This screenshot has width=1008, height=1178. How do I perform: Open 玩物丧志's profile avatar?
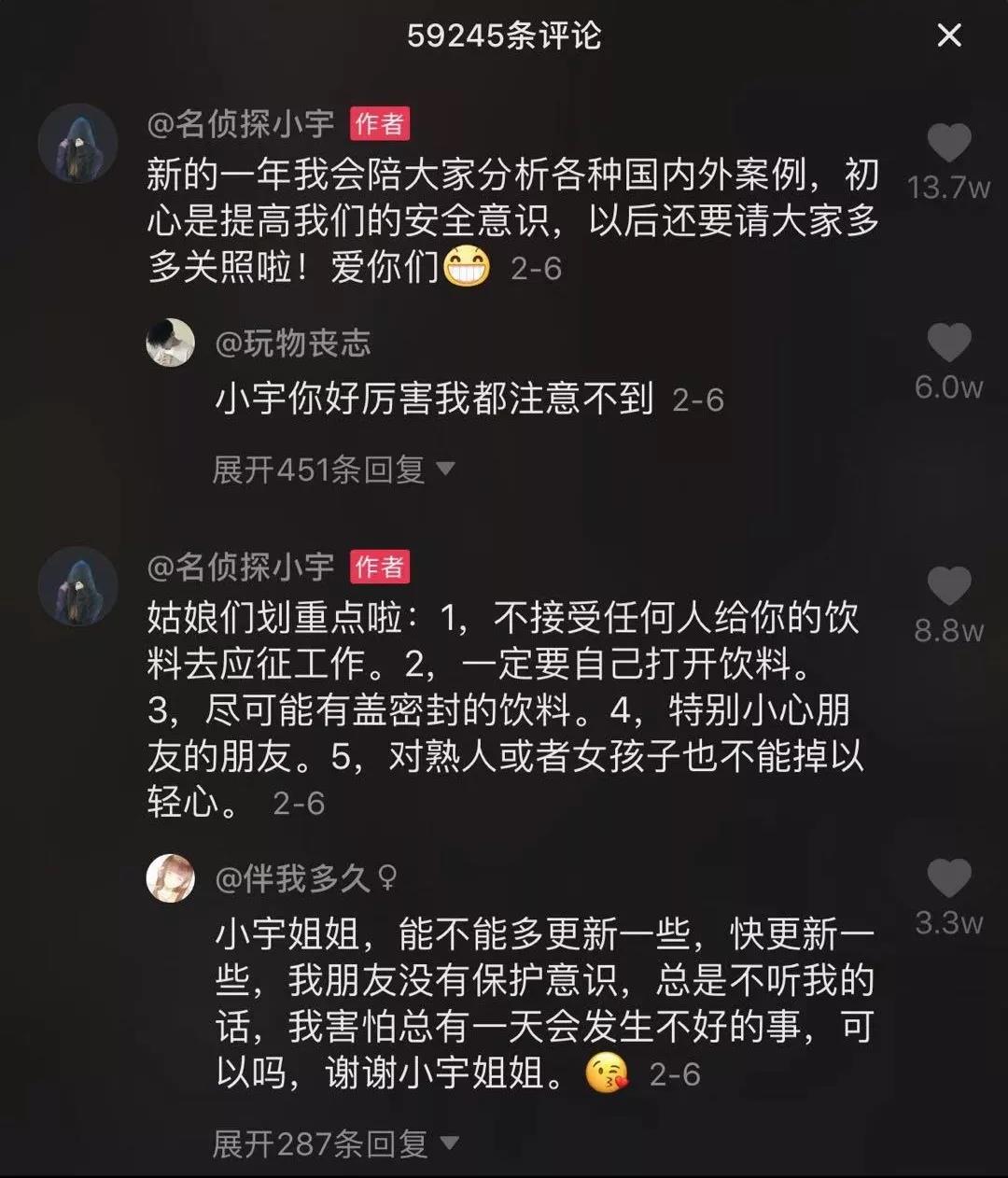pos(171,343)
